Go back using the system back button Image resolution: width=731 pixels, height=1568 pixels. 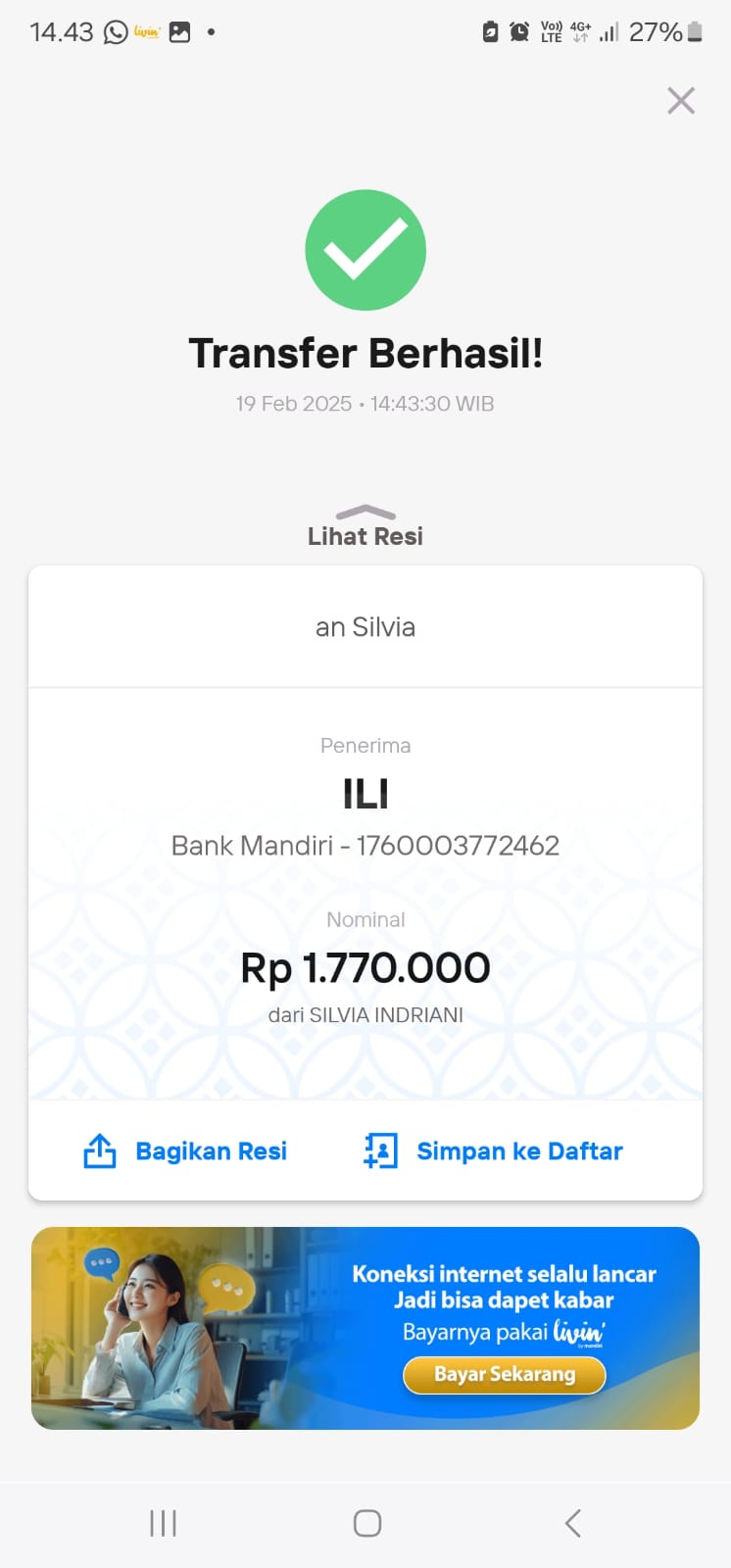(x=573, y=1523)
